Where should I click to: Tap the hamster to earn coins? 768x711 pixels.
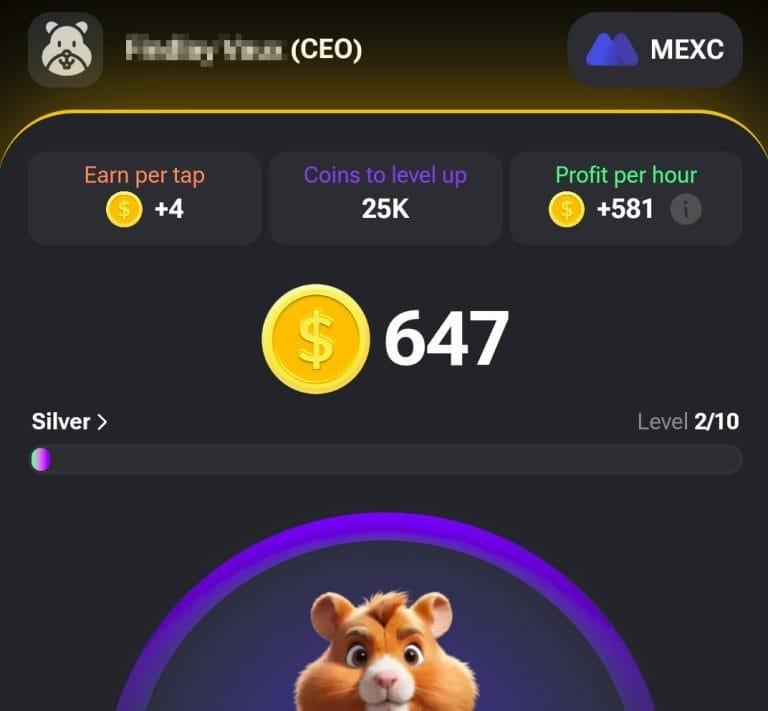(x=384, y=640)
